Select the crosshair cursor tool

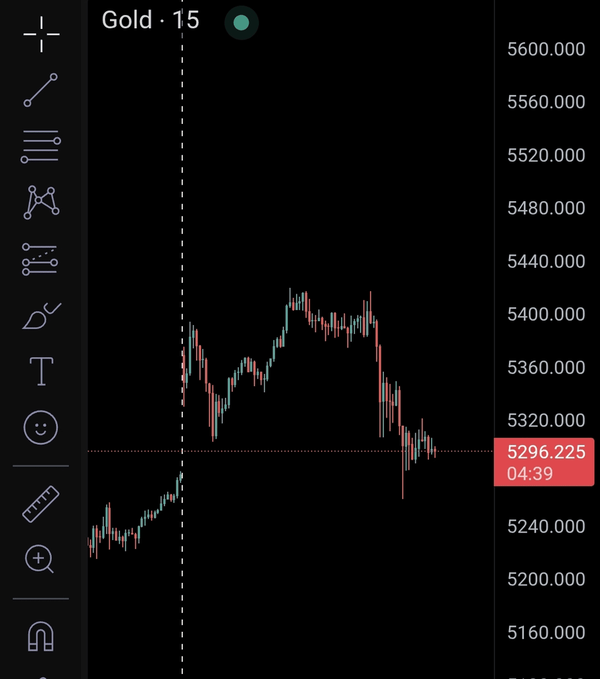41,34
